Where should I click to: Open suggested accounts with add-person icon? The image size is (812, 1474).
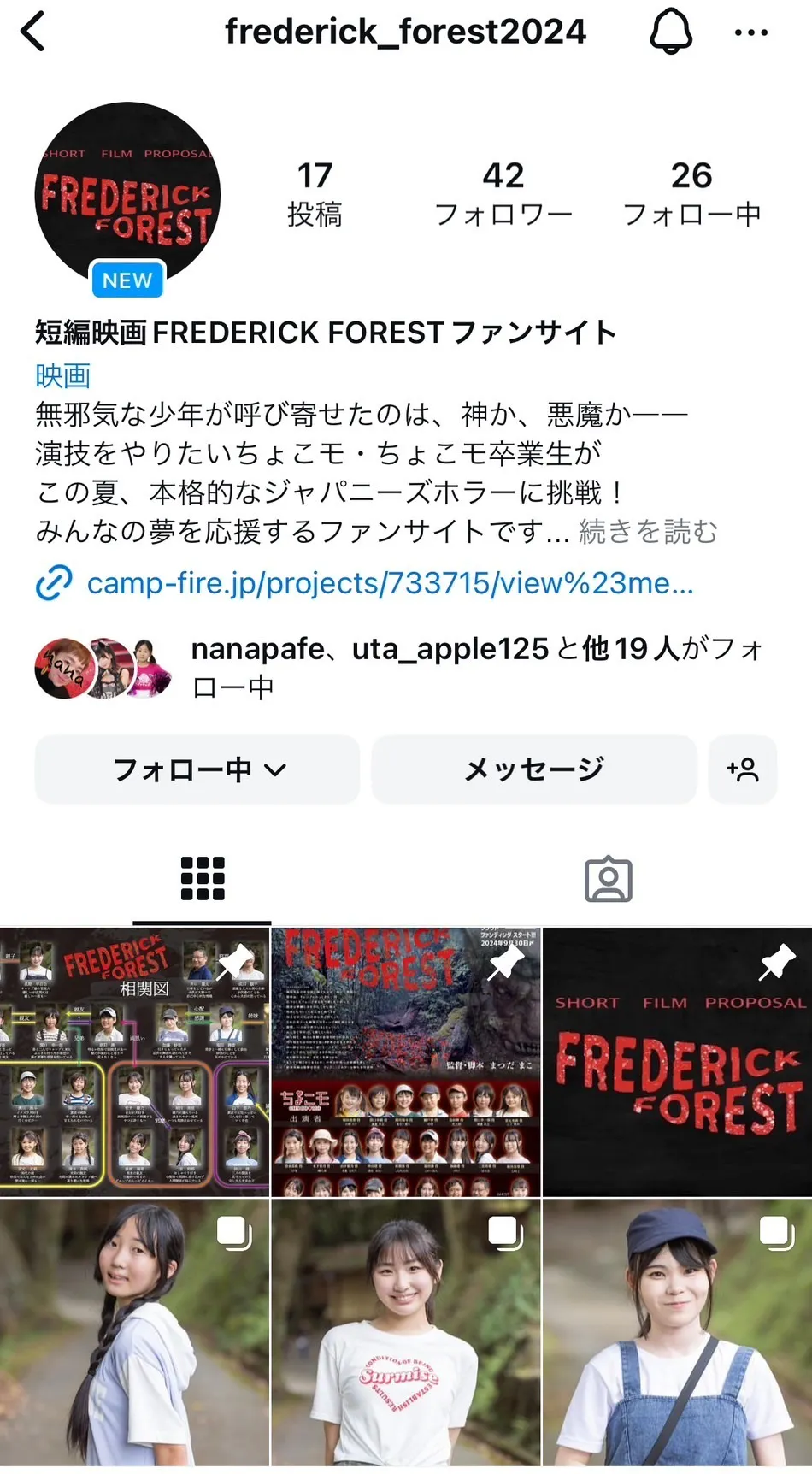pos(742,769)
